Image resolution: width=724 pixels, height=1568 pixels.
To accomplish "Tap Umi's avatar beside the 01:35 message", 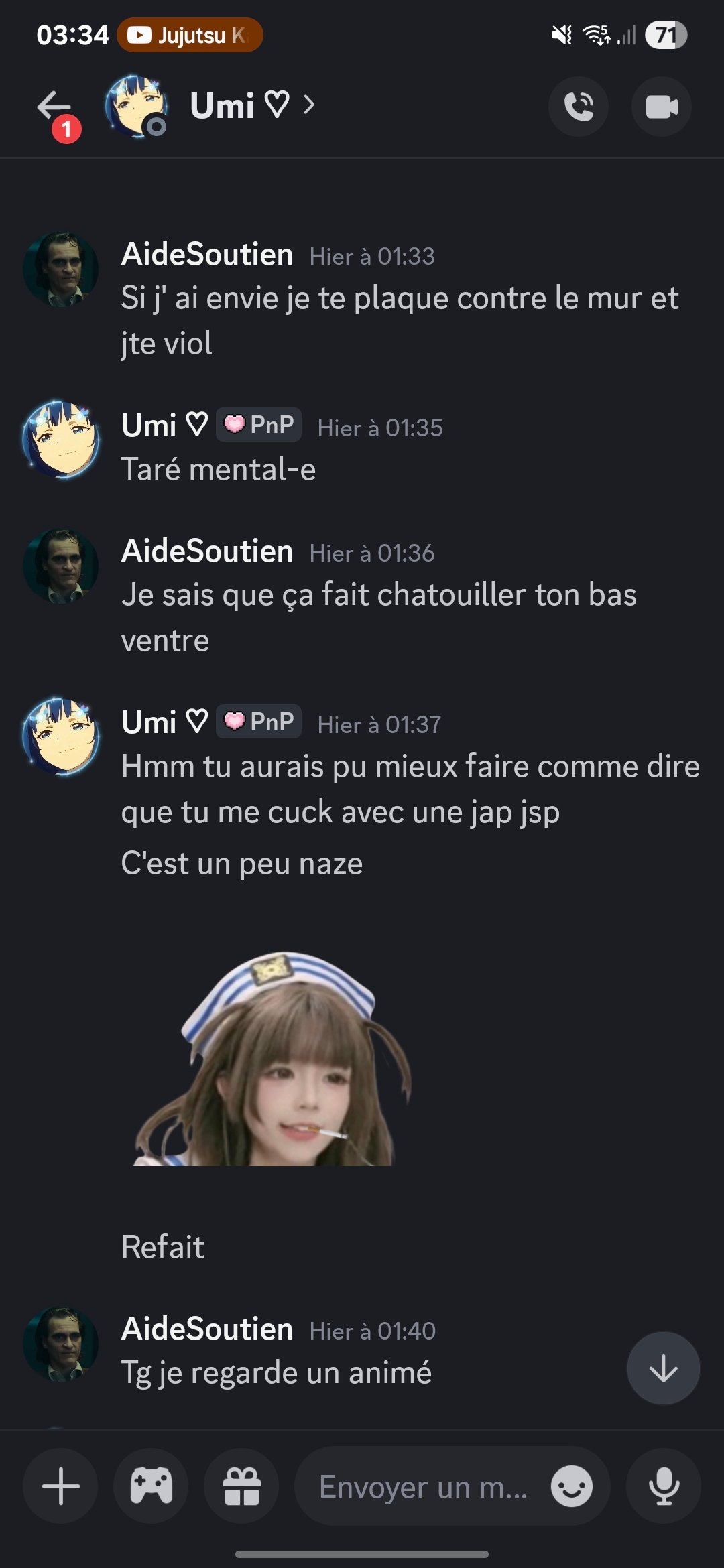I will 61,440.
